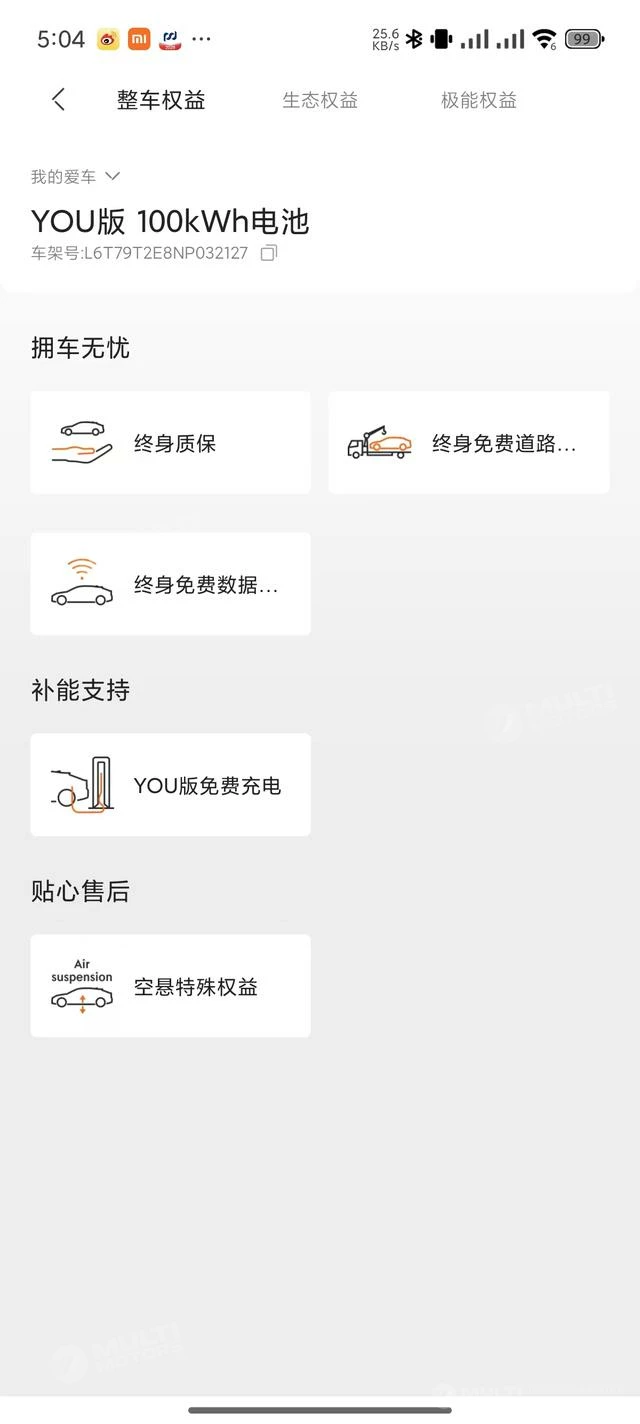Switch to the 极能权益 tab
This screenshot has width=640, height=1424.
tap(479, 100)
